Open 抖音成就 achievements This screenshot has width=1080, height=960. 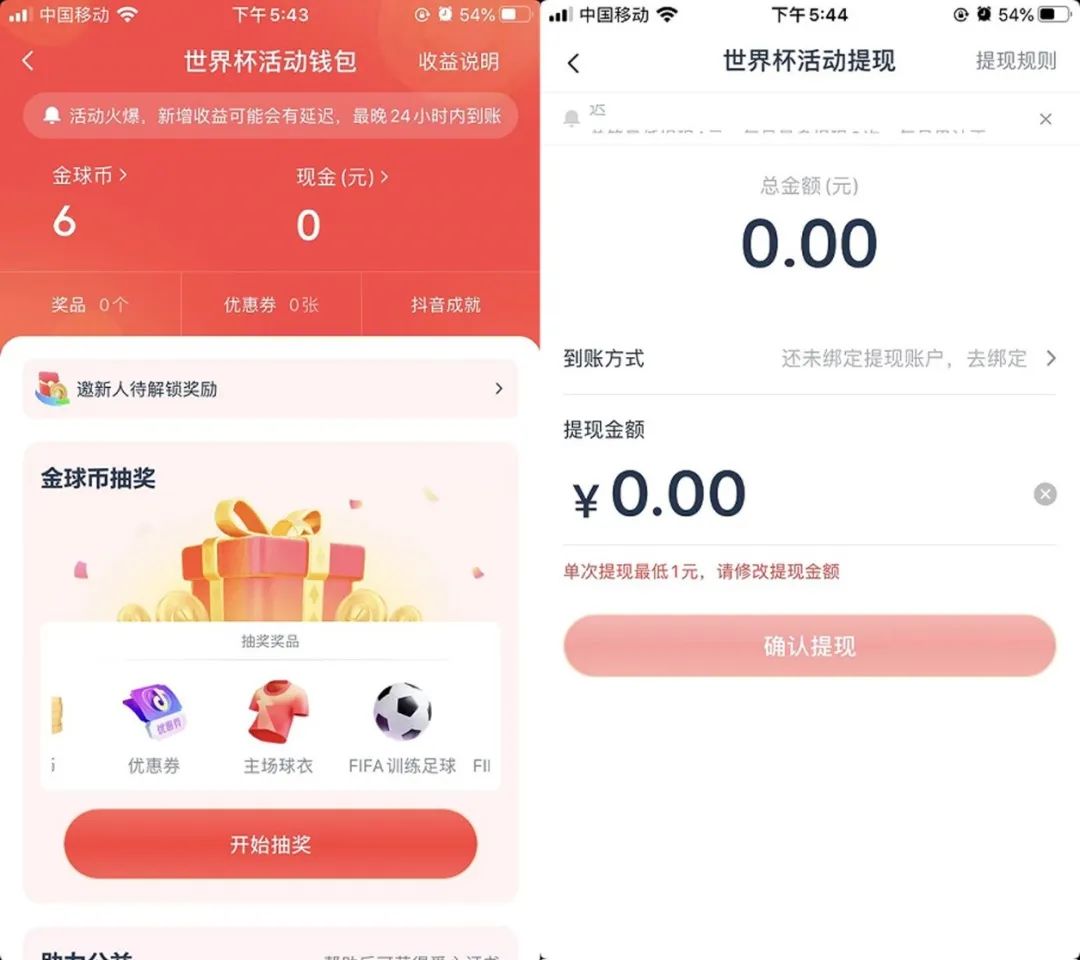click(446, 305)
